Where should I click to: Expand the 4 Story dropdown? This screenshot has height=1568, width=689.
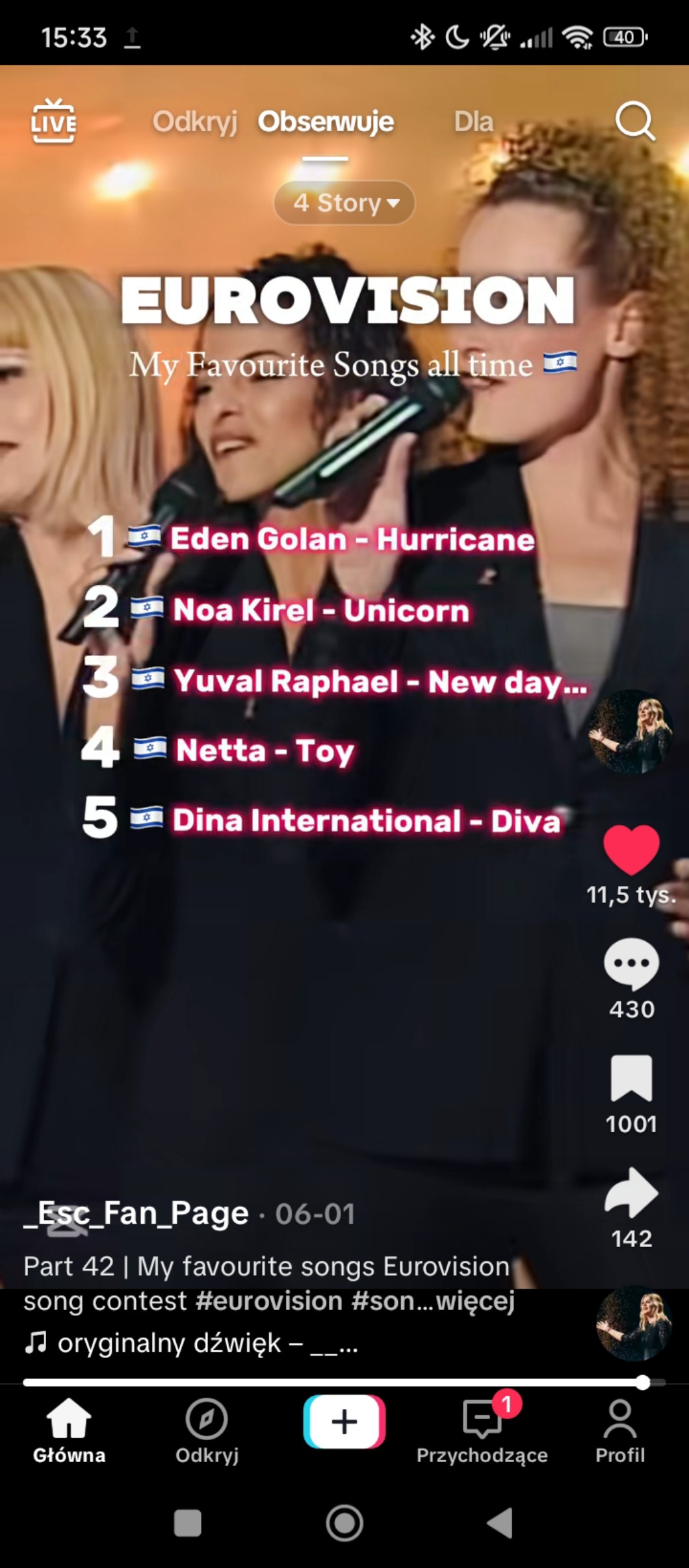pyautogui.click(x=344, y=203)
